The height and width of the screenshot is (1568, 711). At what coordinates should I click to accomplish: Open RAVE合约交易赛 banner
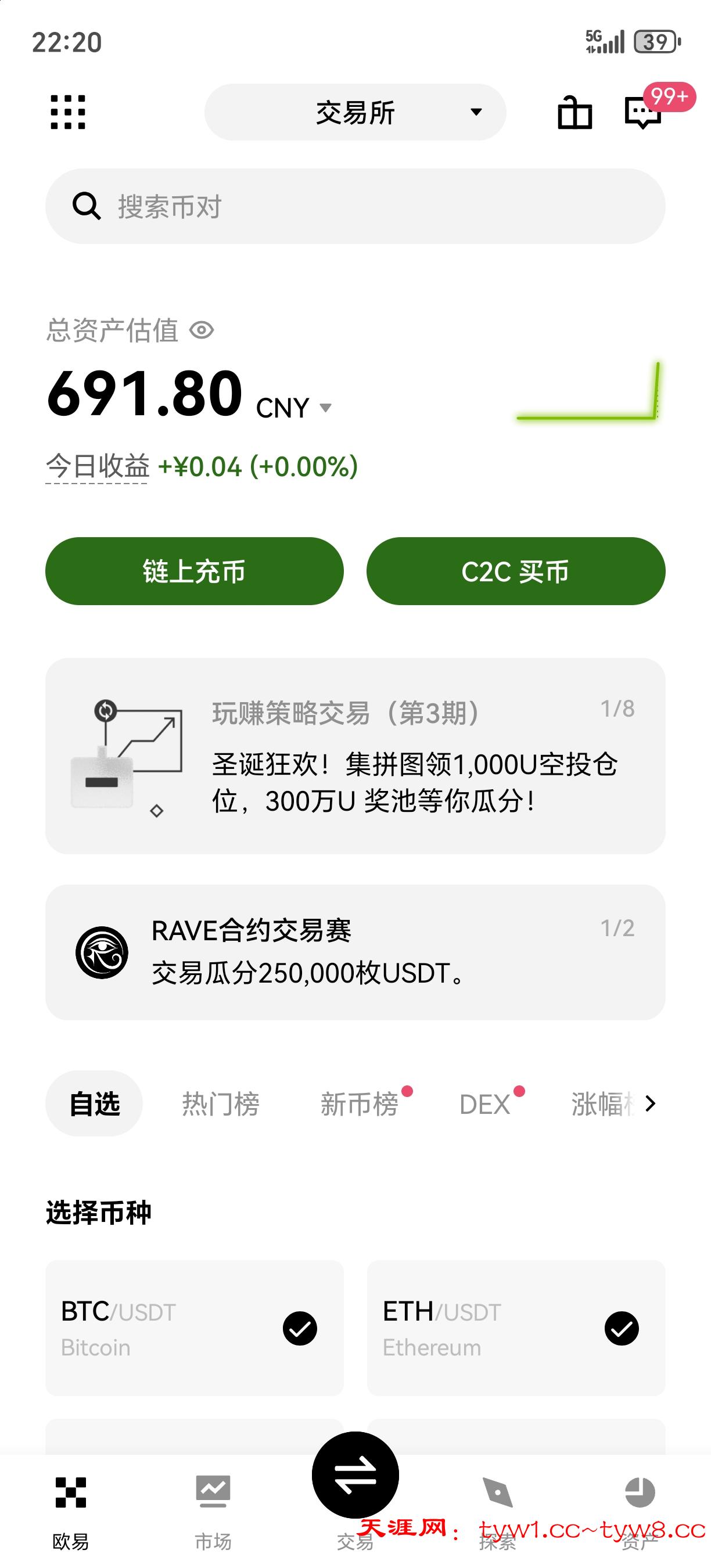click(355, 952)
